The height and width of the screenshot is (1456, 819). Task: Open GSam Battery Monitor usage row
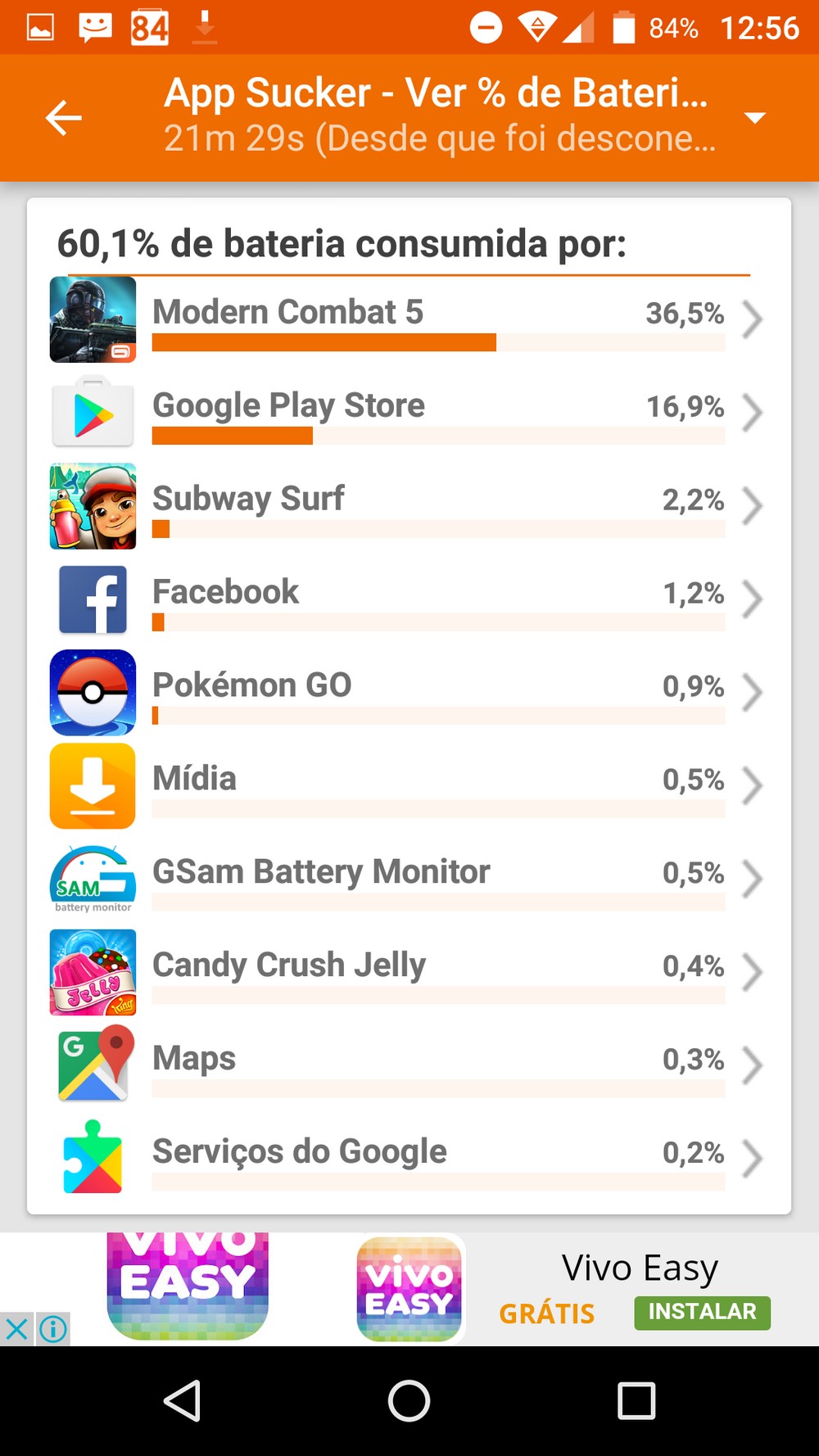[408, 879]
